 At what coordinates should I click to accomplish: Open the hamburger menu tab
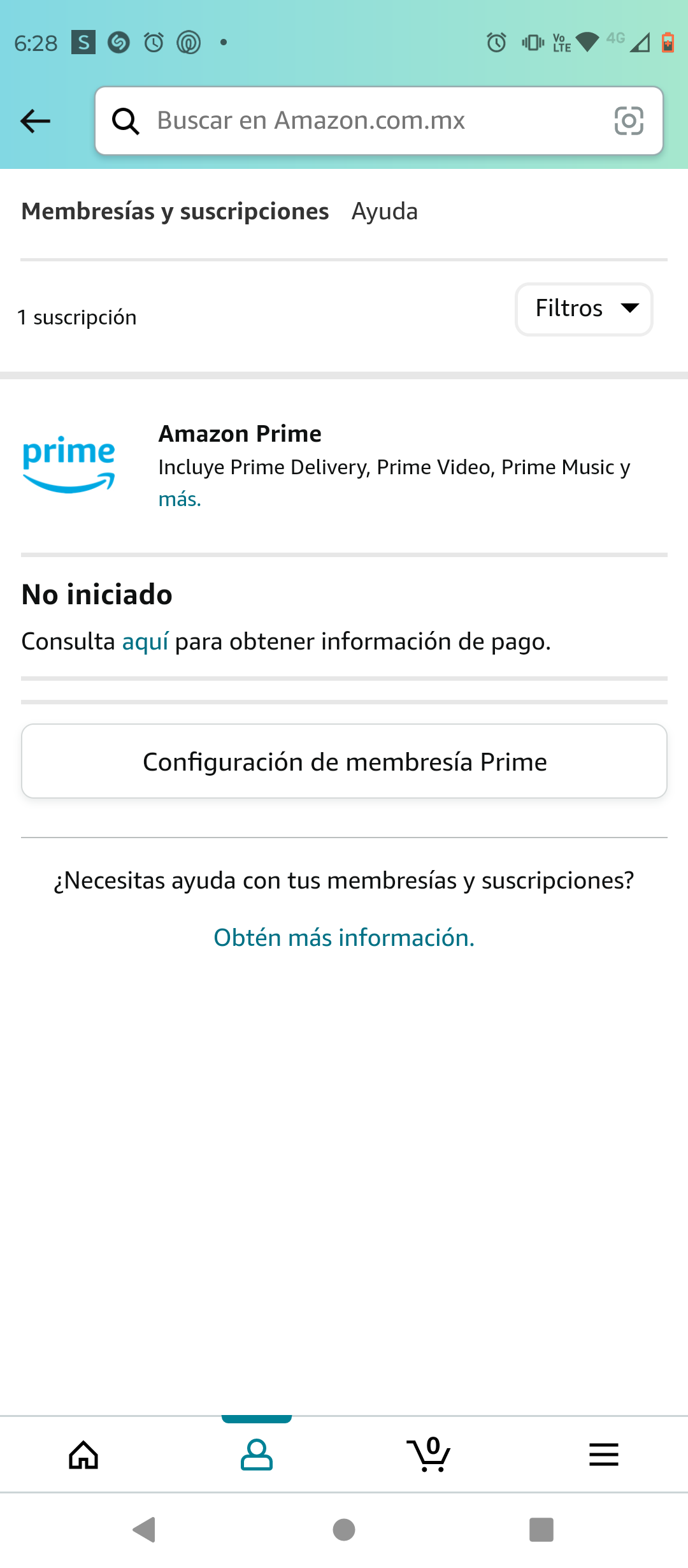point(603,1455)
